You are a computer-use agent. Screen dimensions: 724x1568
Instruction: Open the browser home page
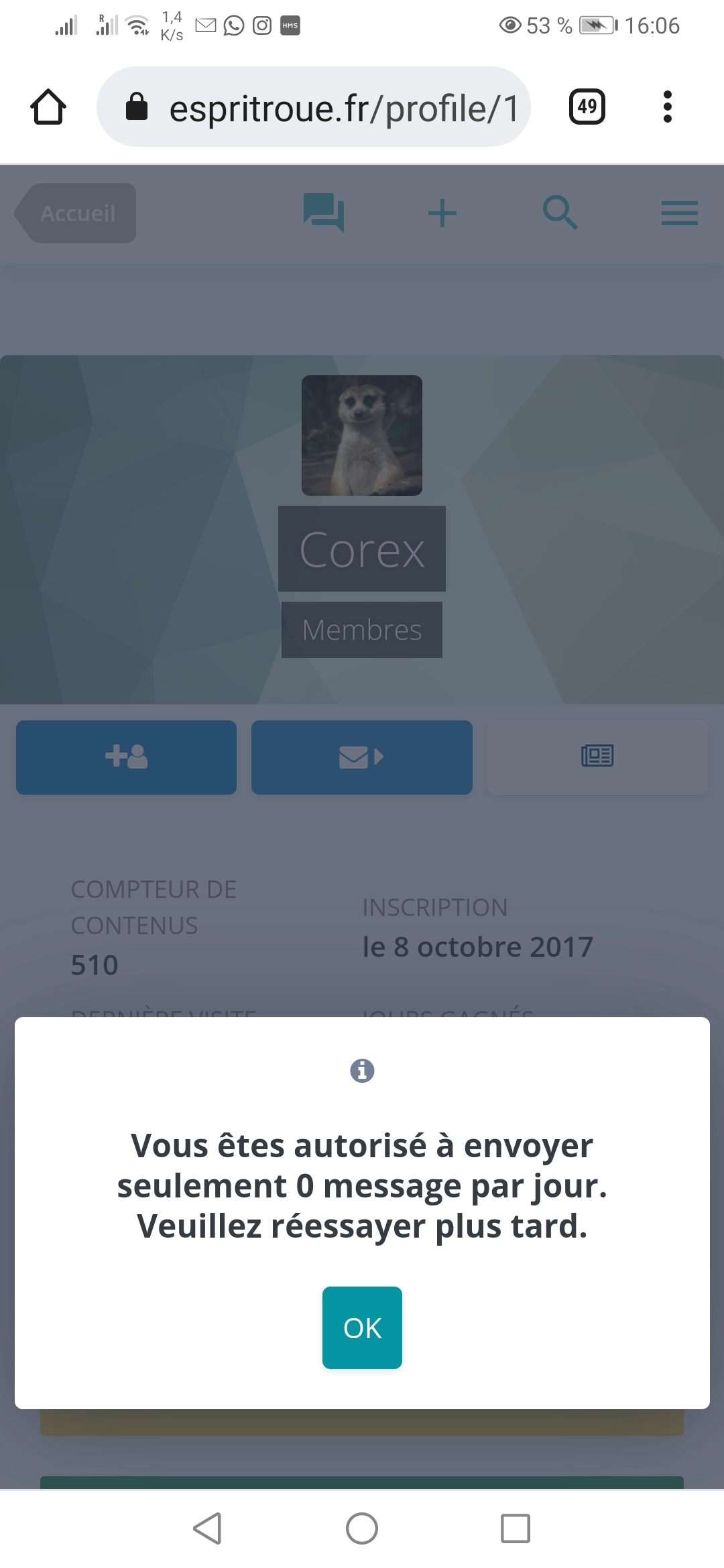(48, 107)
